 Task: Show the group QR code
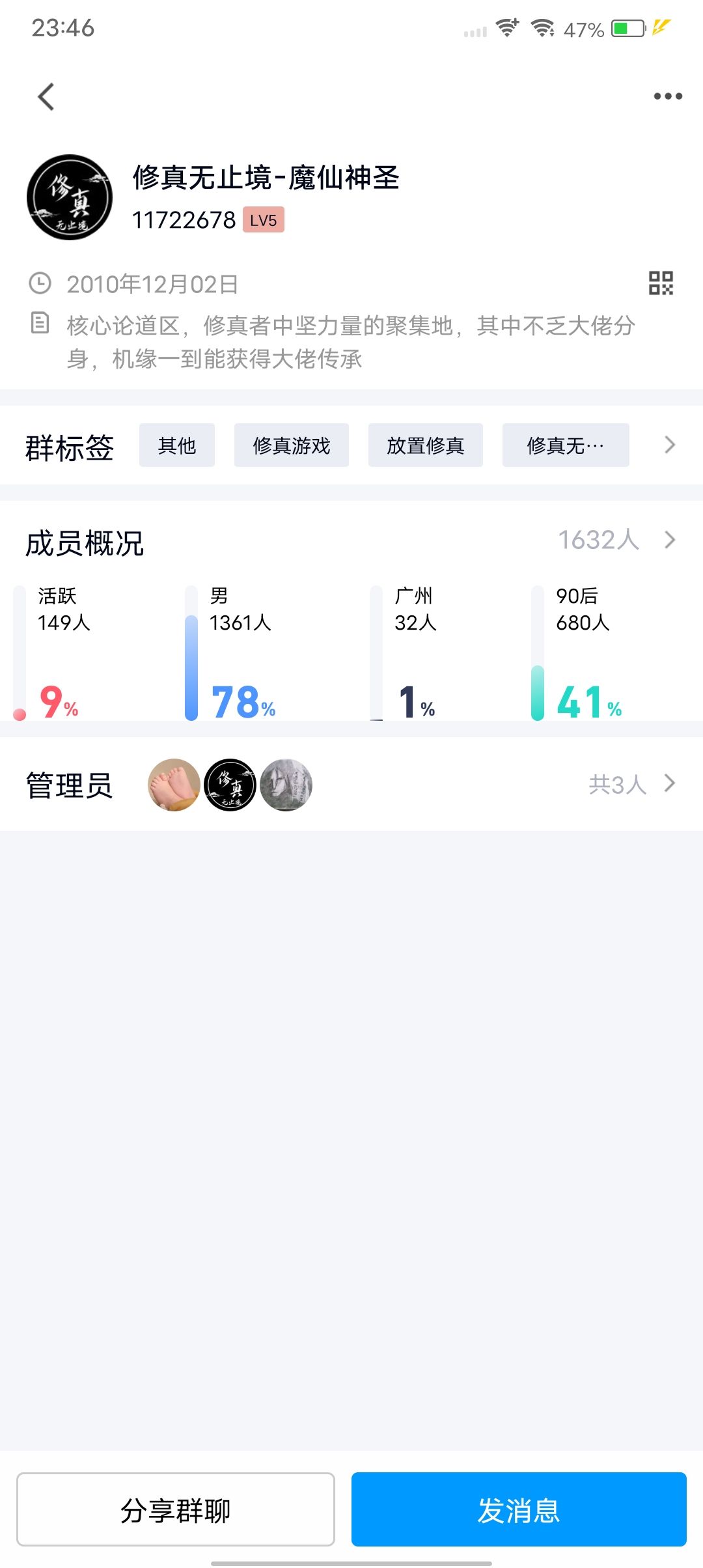point(660,283)
